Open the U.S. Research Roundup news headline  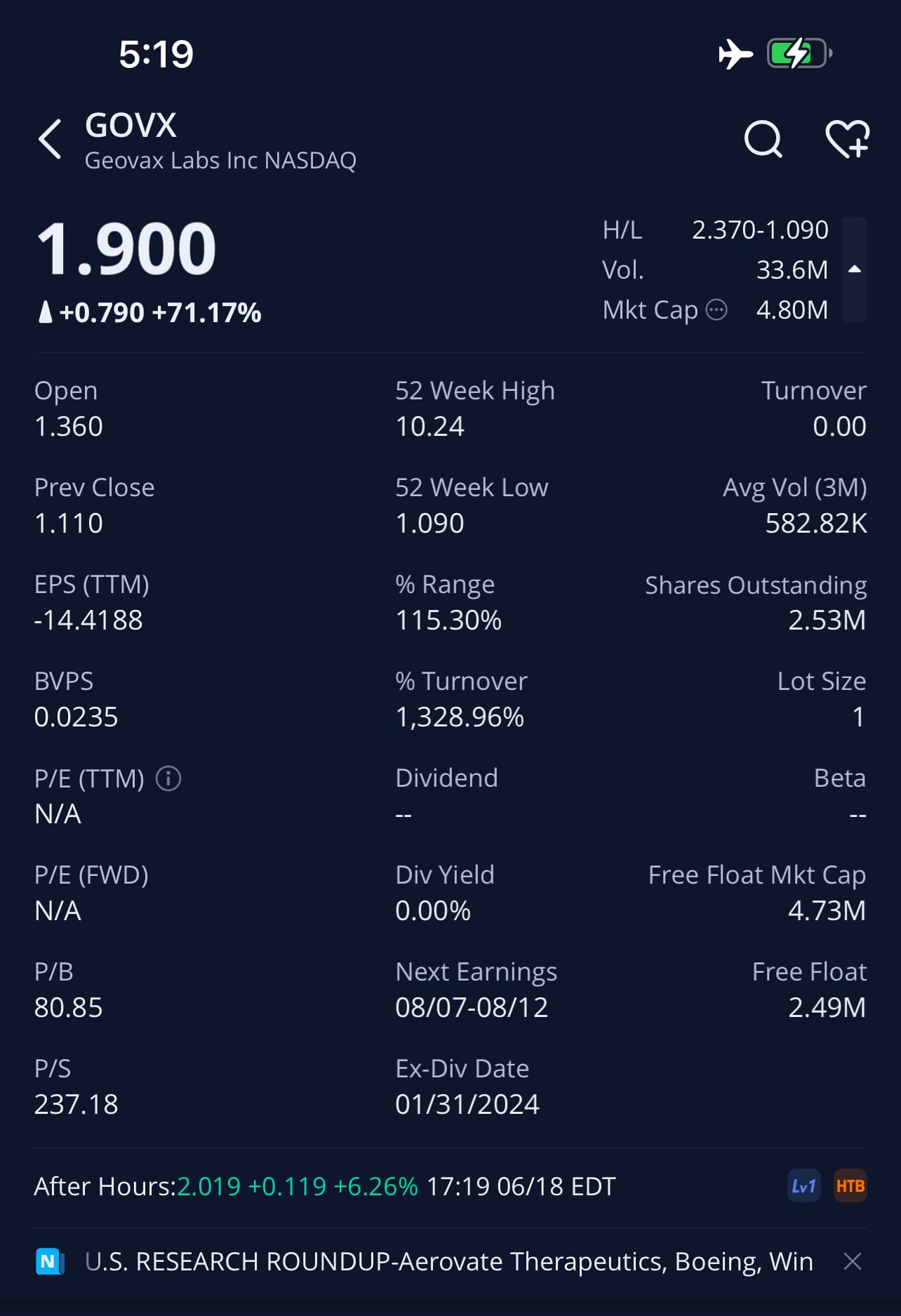[x=448, y=1261]
